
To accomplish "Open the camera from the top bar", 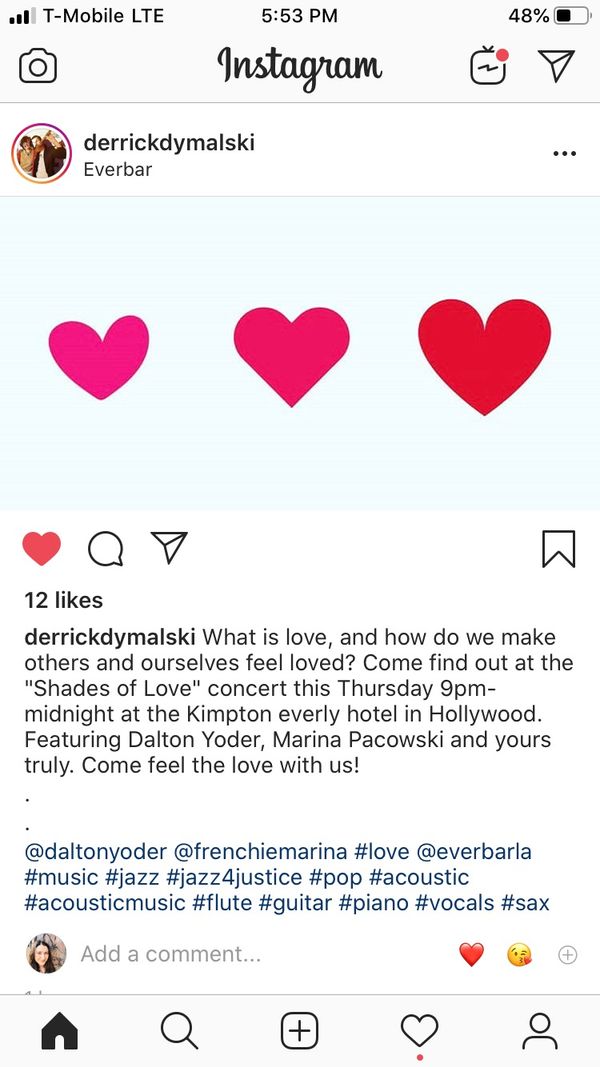I will pos(38,66).
